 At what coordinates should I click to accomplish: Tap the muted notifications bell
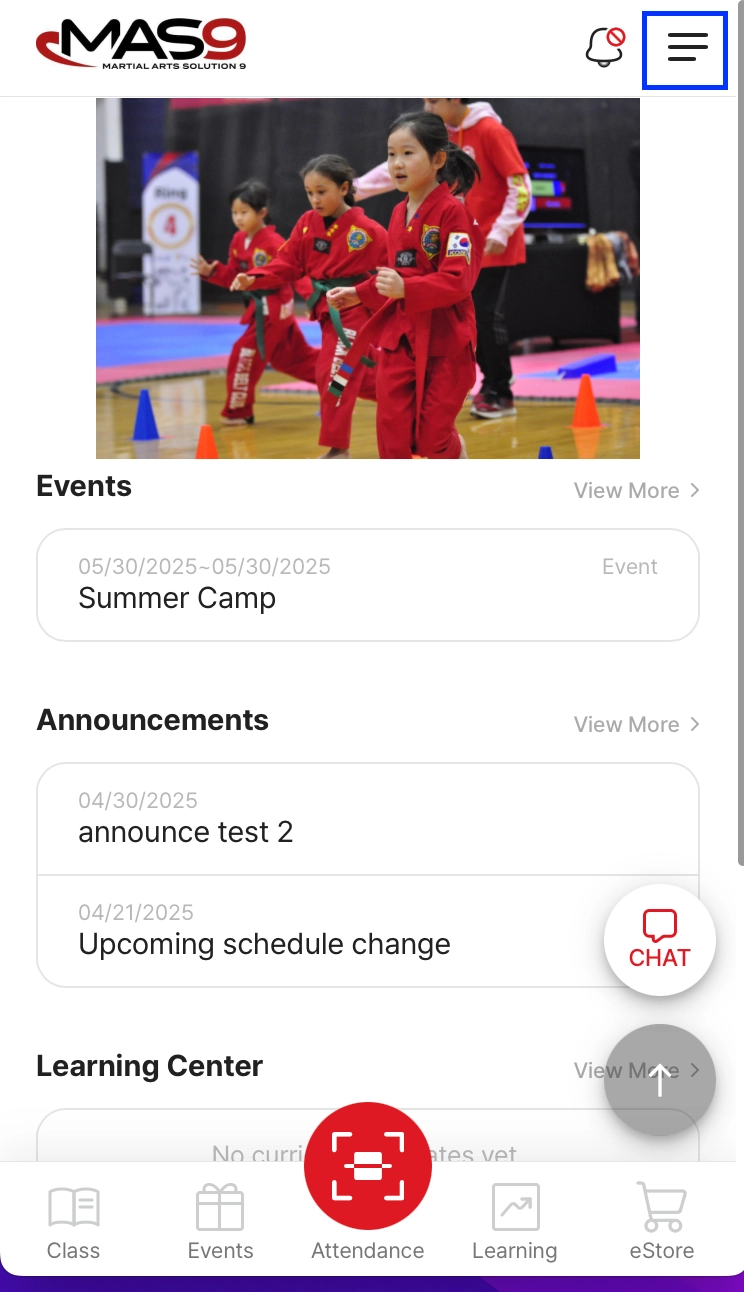(x=604, y=47)
